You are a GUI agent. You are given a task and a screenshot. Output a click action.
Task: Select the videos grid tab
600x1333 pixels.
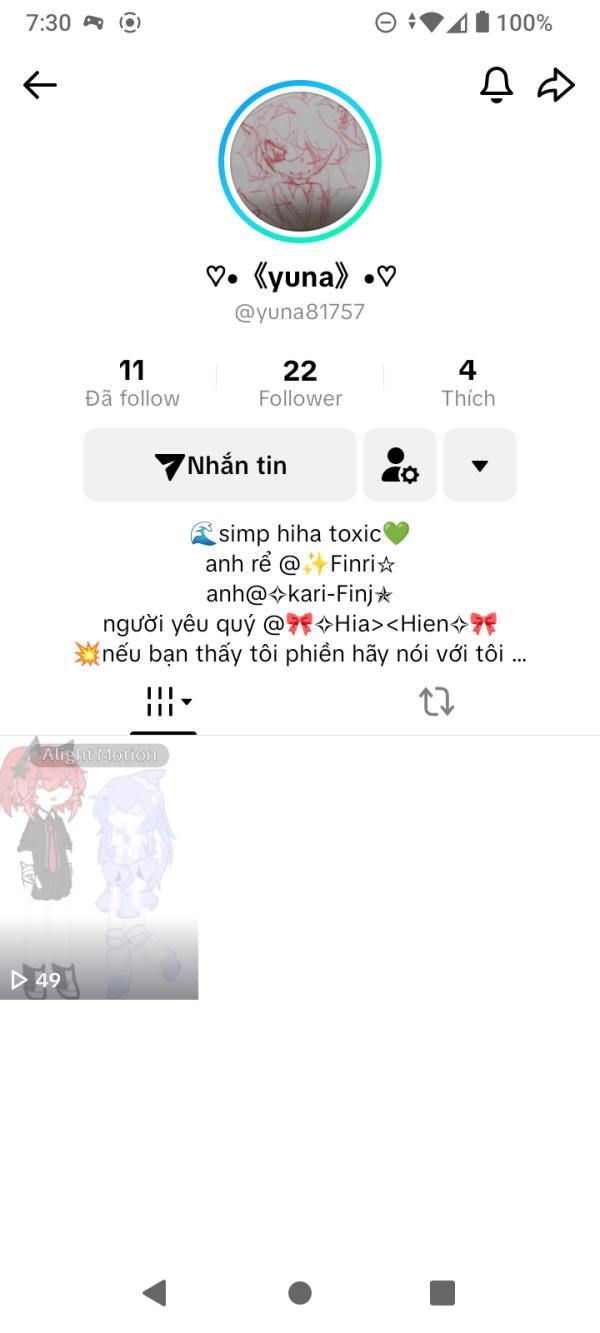click(x=163, y=702)
